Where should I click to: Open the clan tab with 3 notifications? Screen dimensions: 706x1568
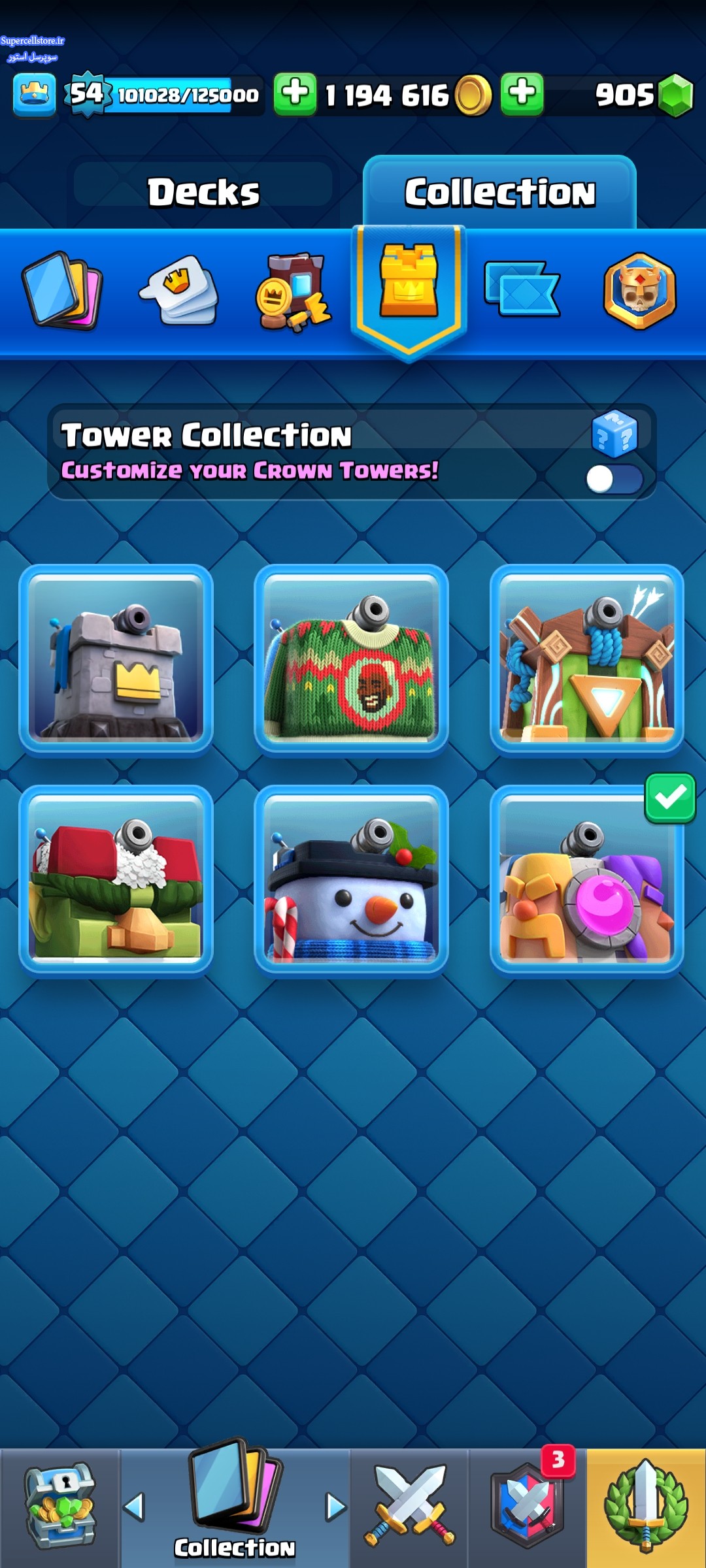(x=528, y=1508)
